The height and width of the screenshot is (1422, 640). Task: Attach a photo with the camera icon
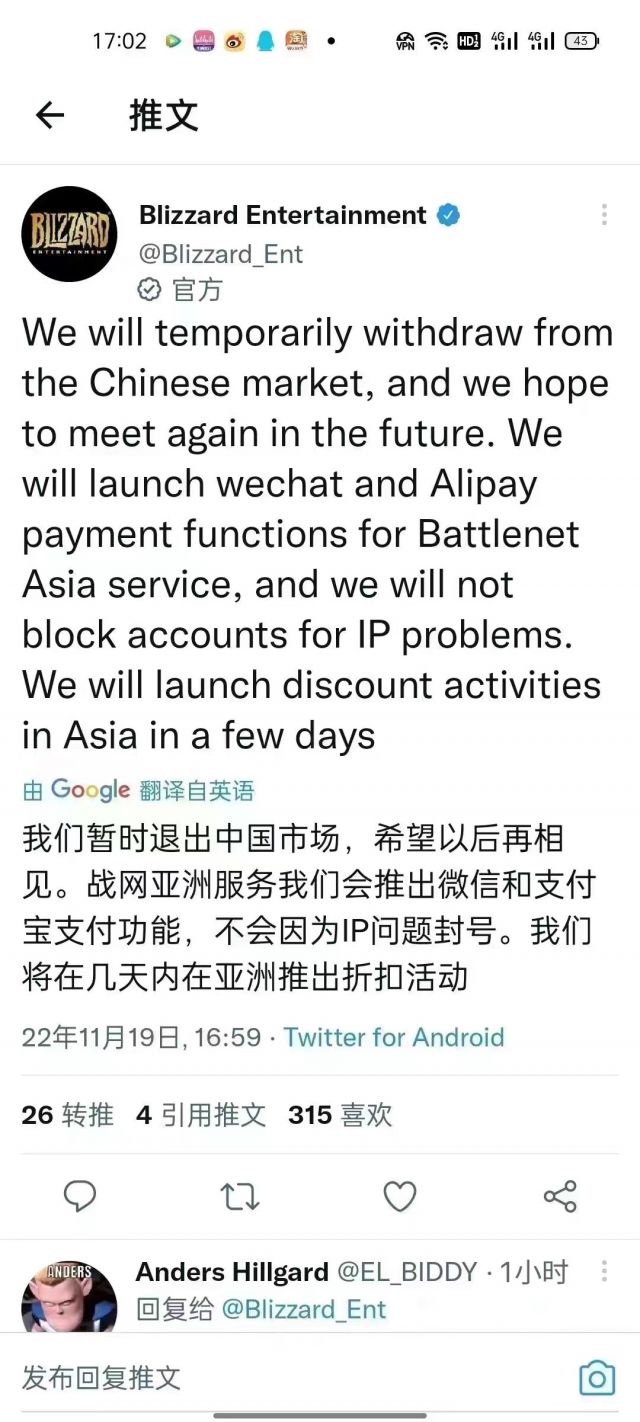pos(597,1377)
